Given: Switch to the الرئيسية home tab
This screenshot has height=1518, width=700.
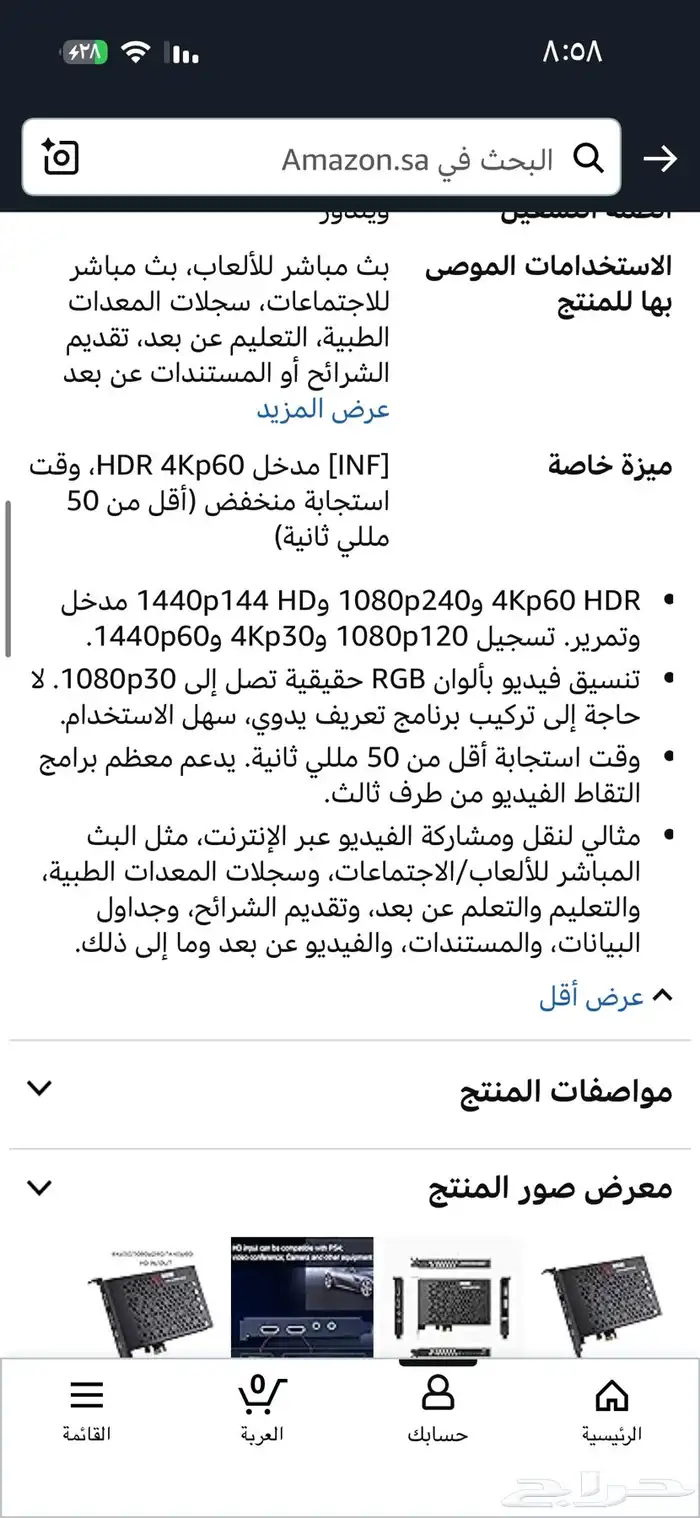Looking at the screenshot, I should (x=611, y=1410).
